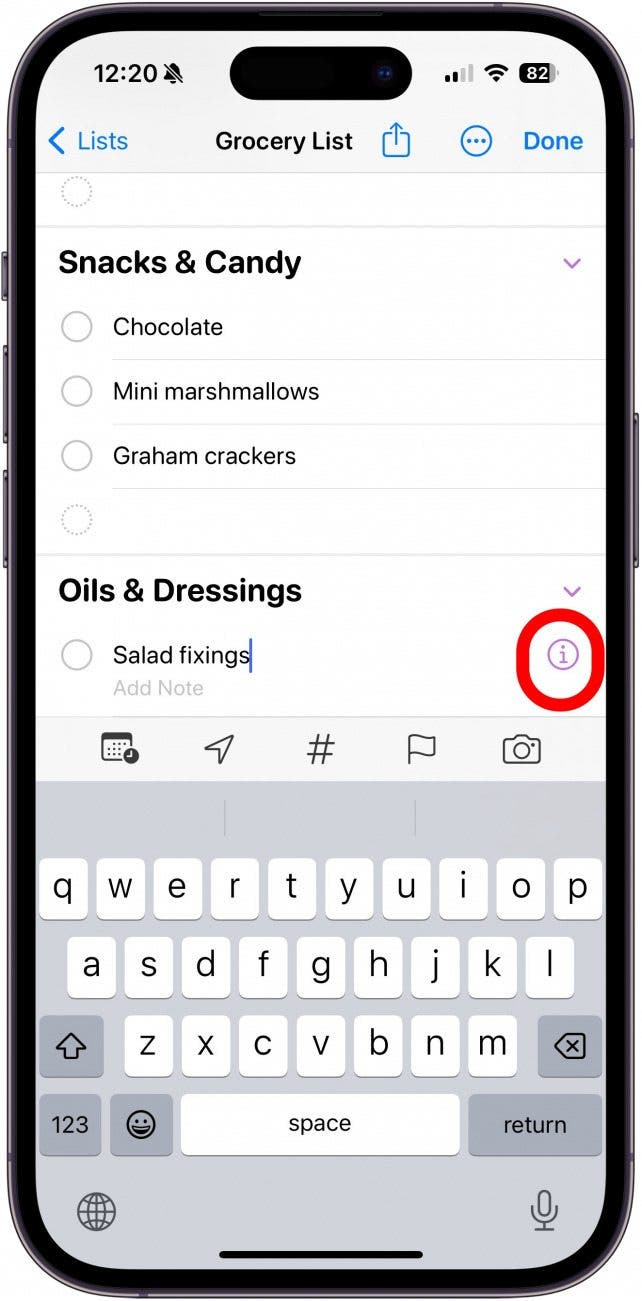
Task: Collapse the Snacks & Candy section
Action: [572, 264]
